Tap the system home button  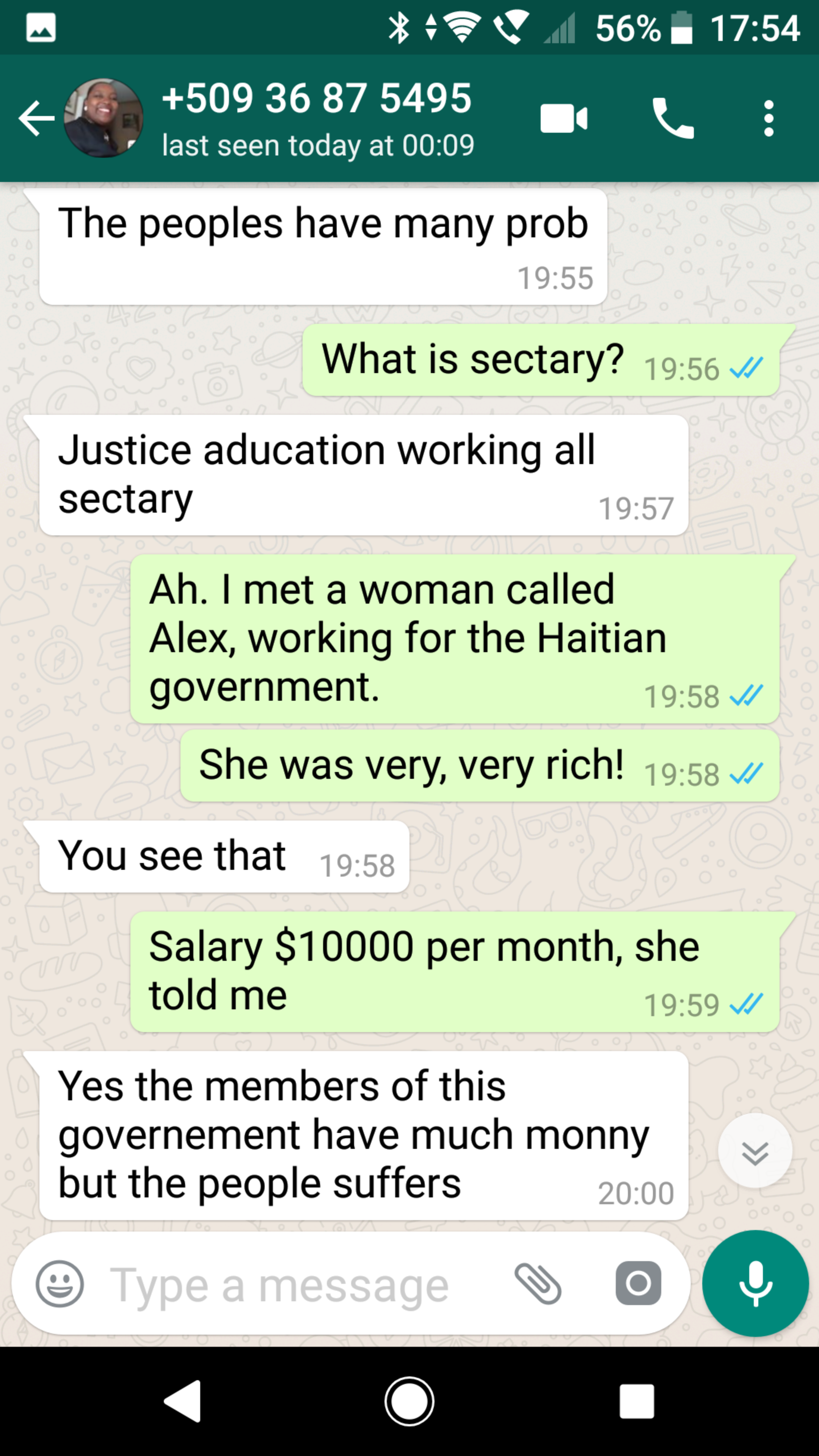coord(409,1402)
